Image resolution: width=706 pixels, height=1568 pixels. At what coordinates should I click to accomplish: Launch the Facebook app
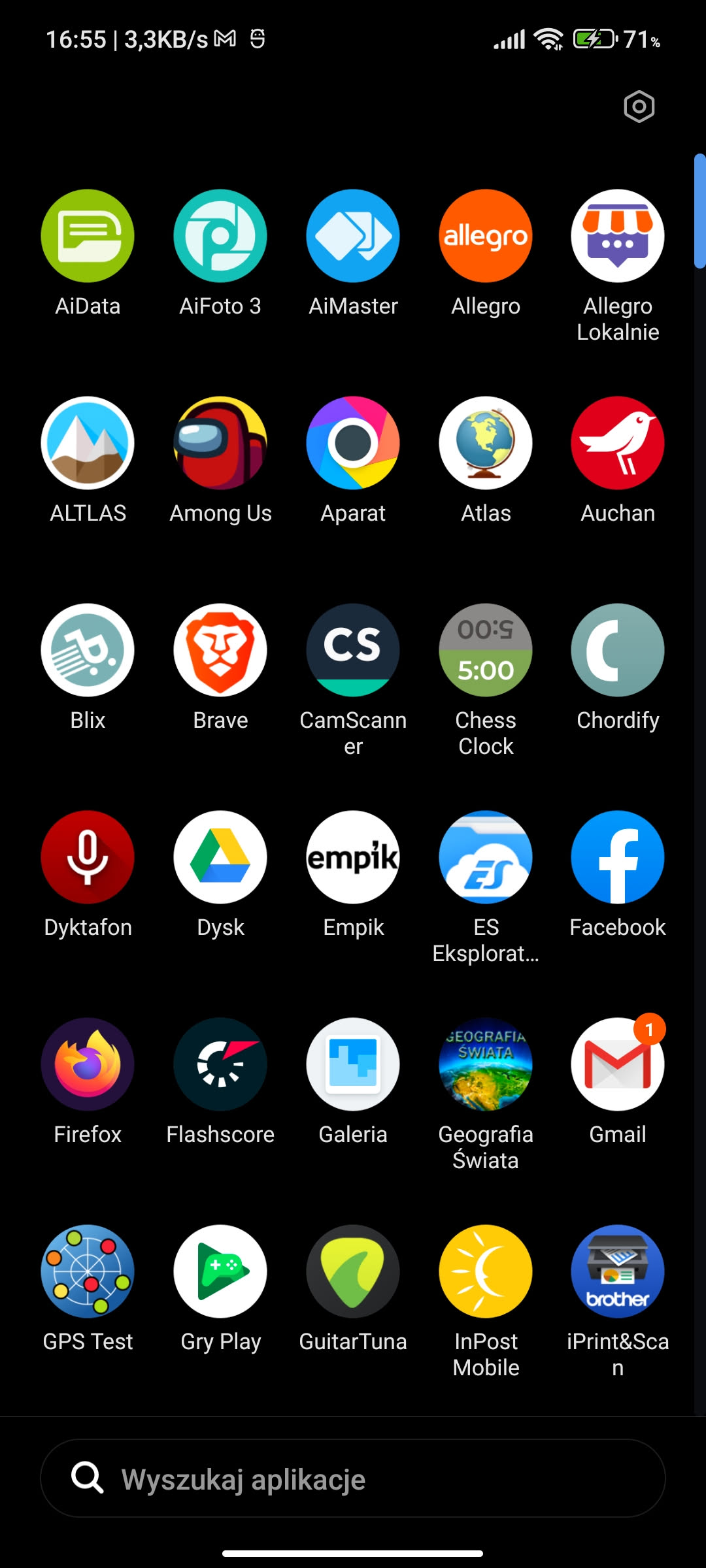[617, 857]
